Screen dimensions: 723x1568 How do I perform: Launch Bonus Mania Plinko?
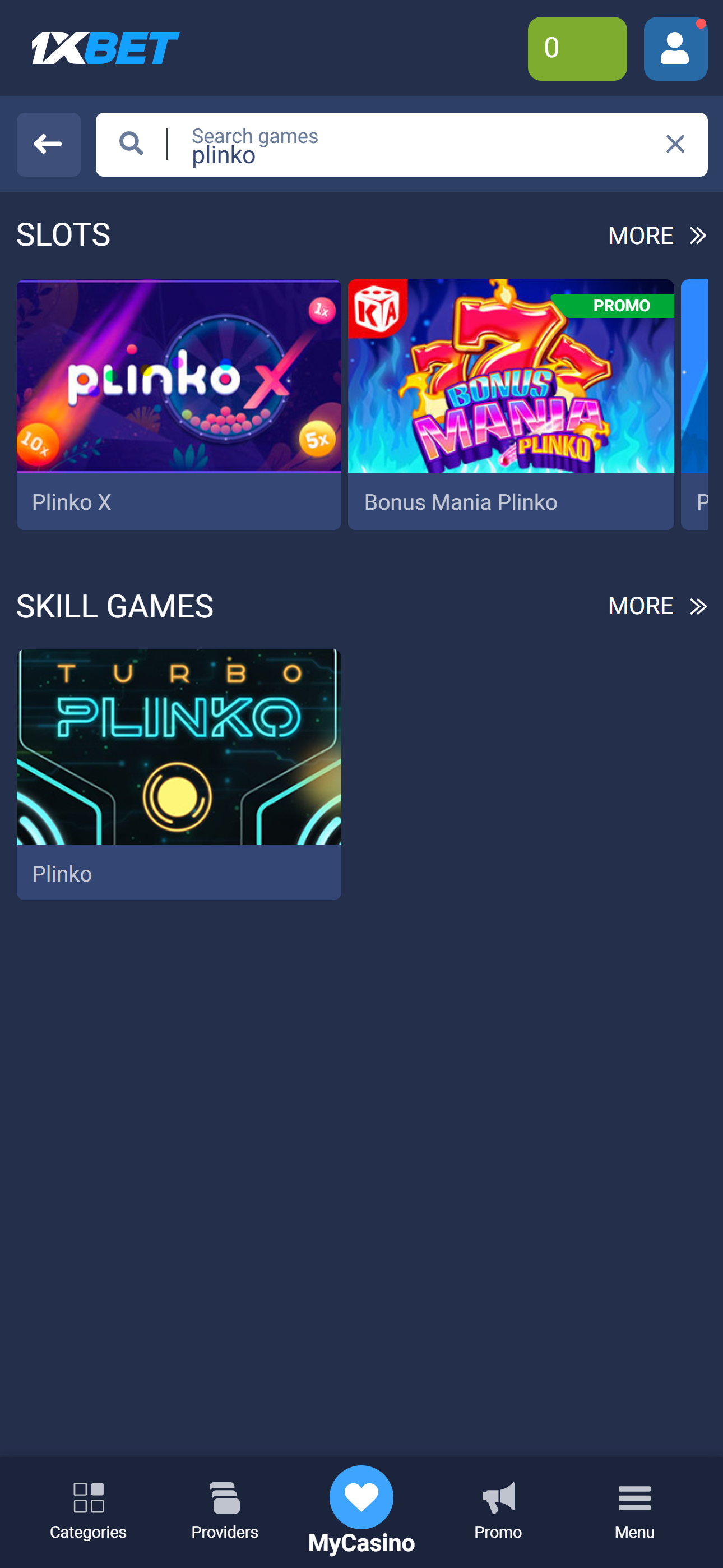(x=511, y=404)
